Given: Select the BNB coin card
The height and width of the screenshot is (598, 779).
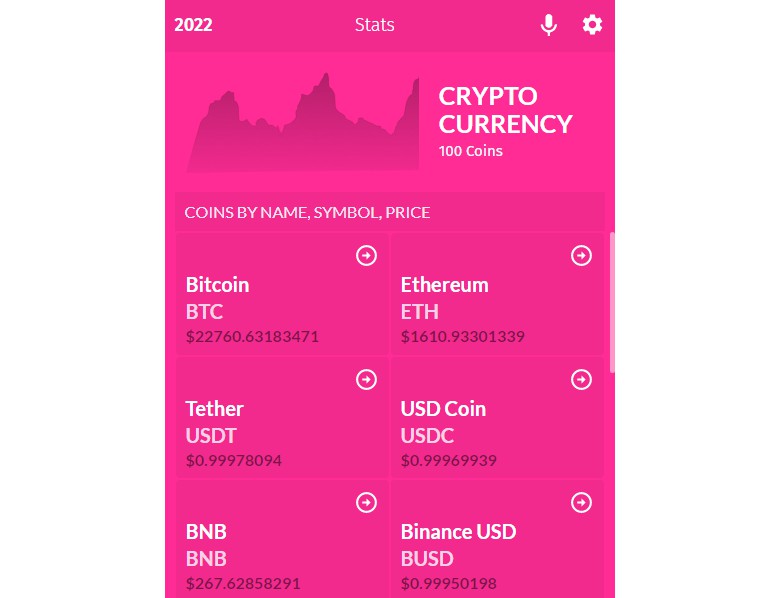Looking at the screenshot, I should [282, 540].
